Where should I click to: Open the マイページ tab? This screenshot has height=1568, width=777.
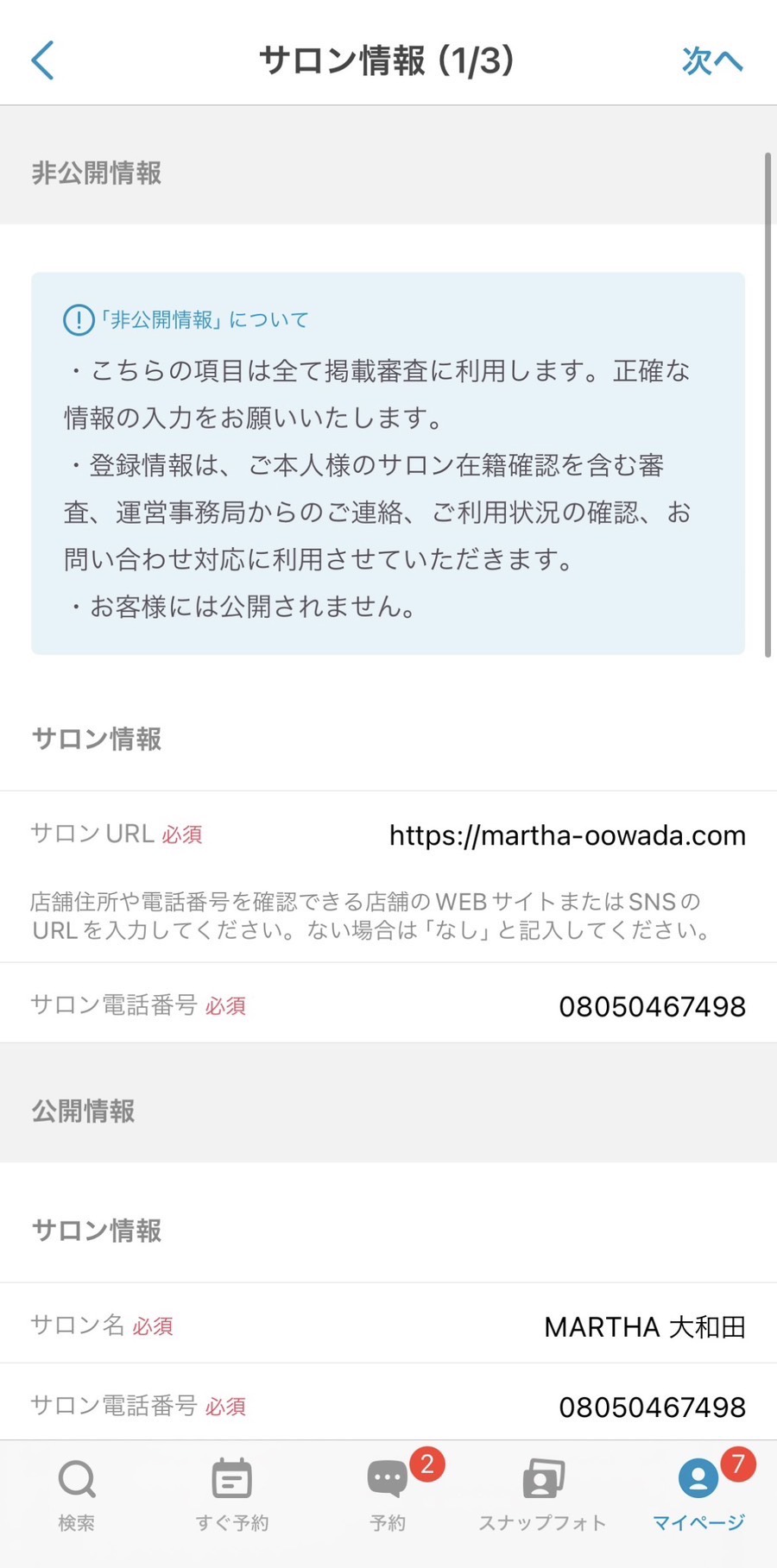coord(698,1496)
